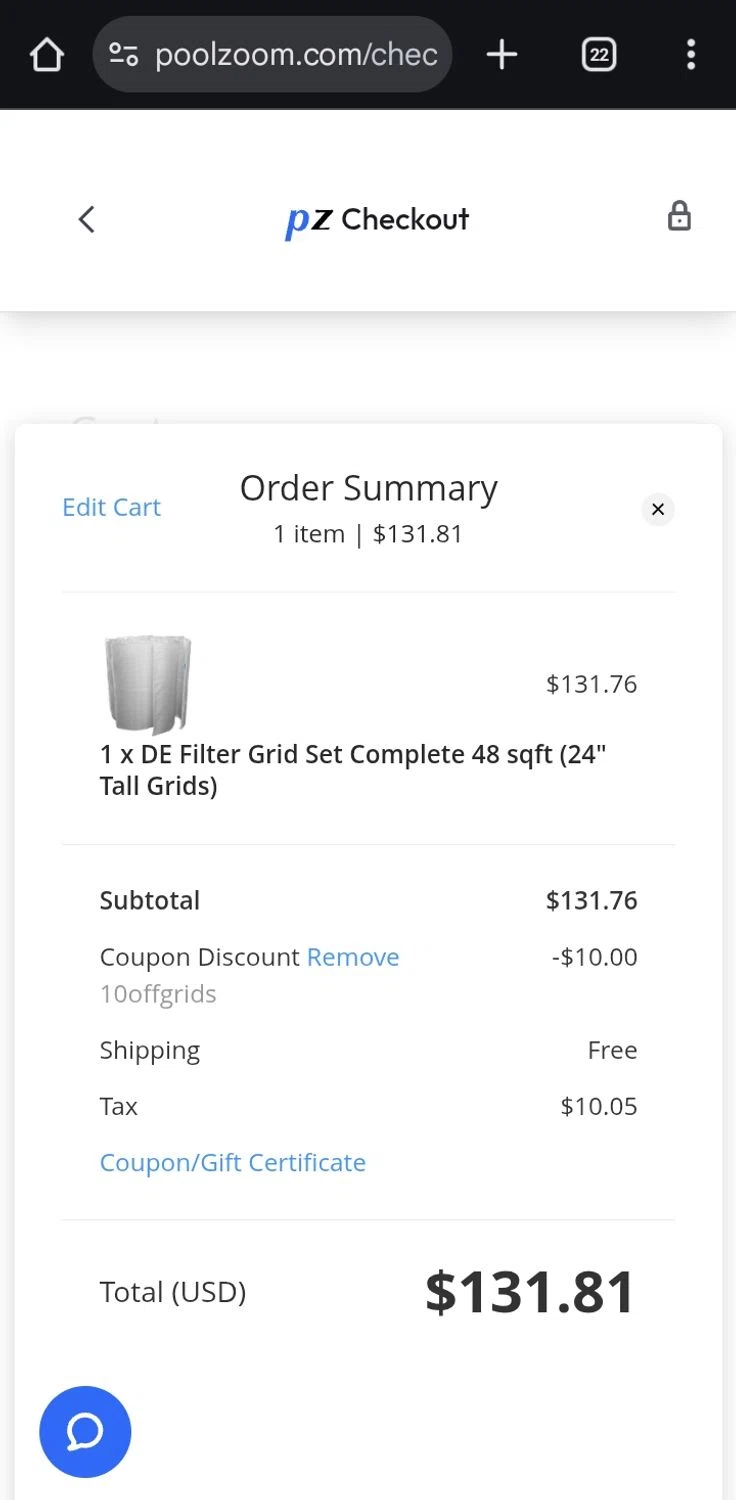Viewport: 736px width, 1500px height.
Task: Open Coupon/Gift Certificate entry
Action: [233, 1162]
